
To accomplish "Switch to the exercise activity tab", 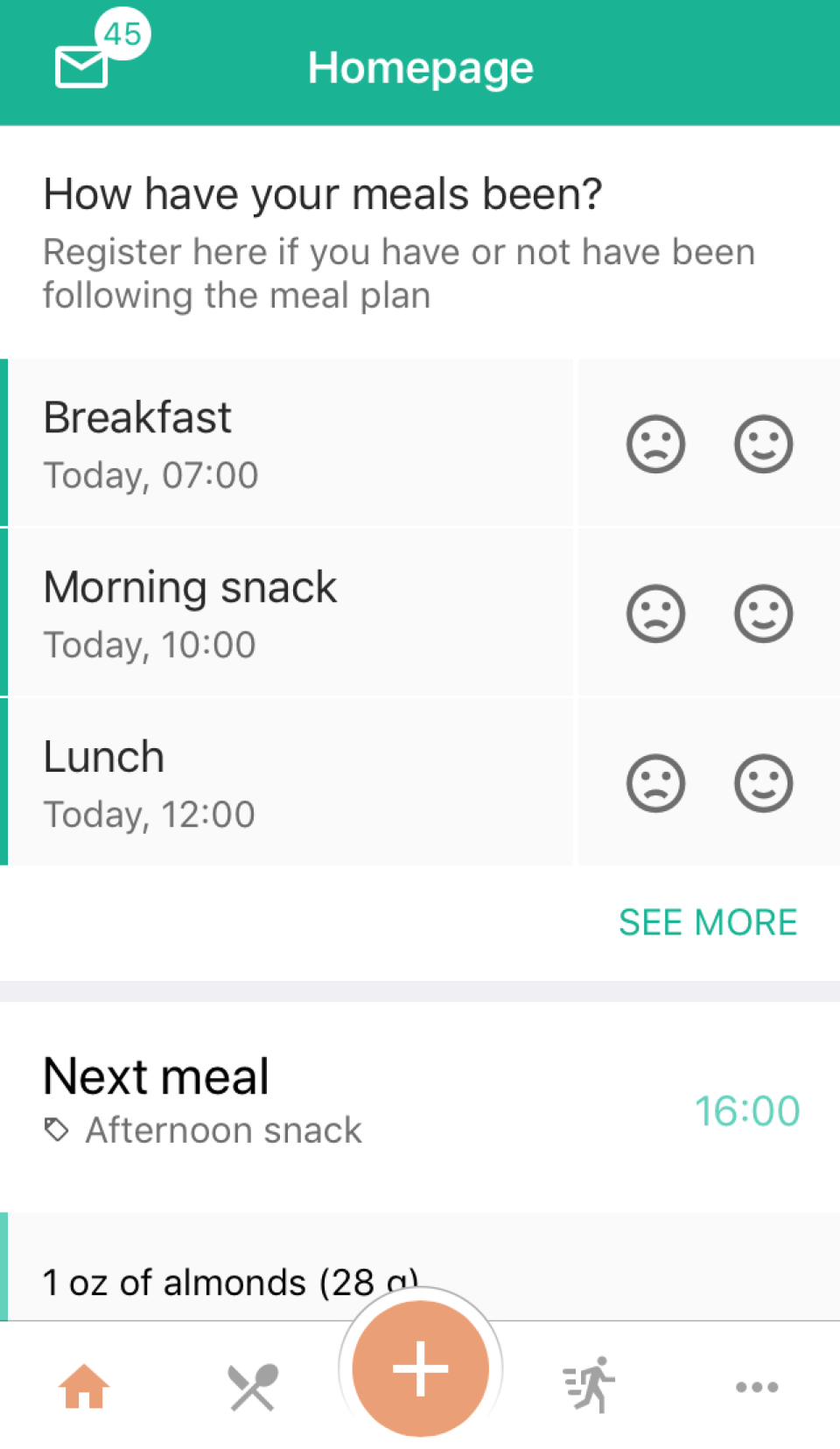I will pyautogui.click(x=590, y=1385).
